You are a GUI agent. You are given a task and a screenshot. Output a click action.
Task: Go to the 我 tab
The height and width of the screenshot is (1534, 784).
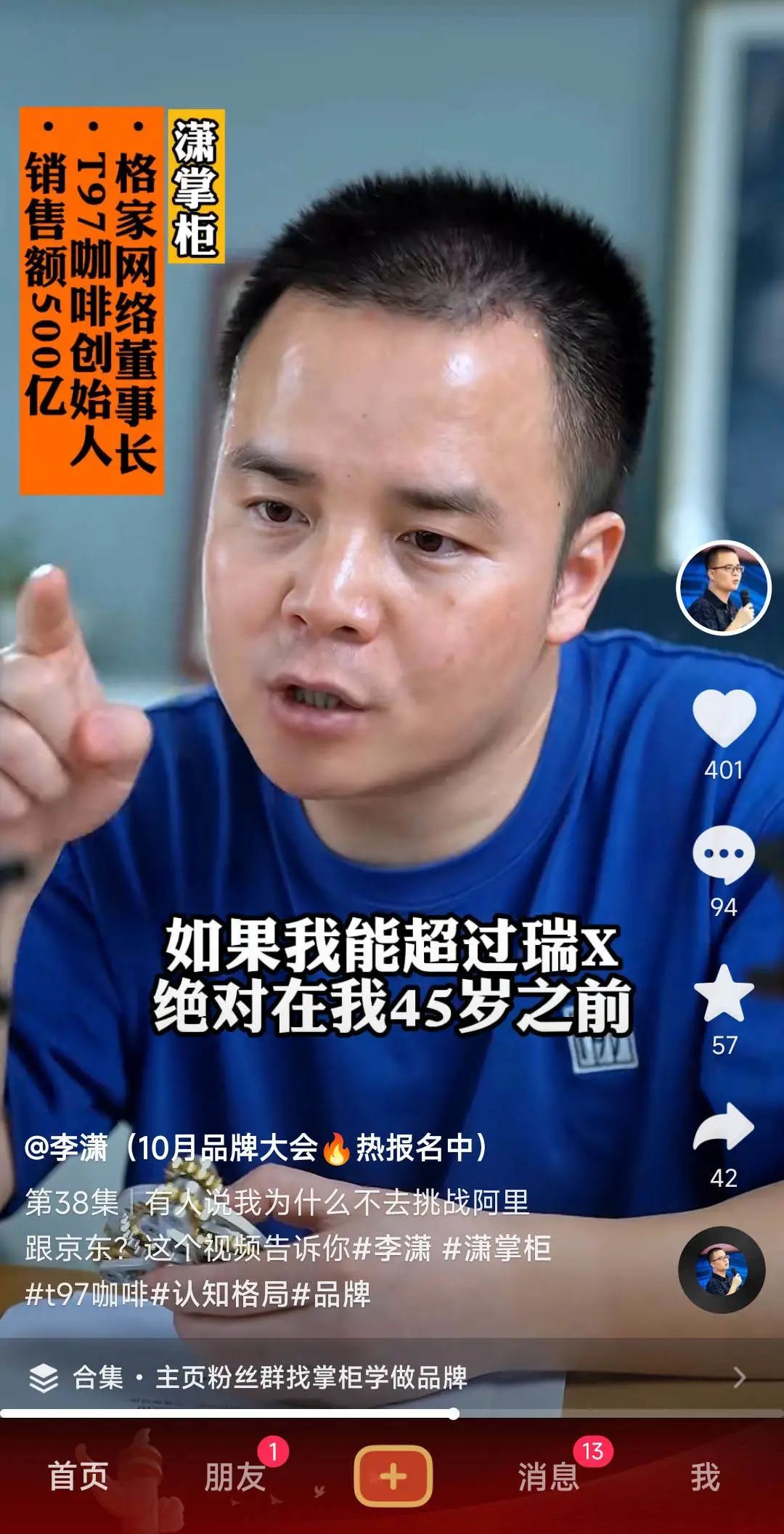point(705,1477)
